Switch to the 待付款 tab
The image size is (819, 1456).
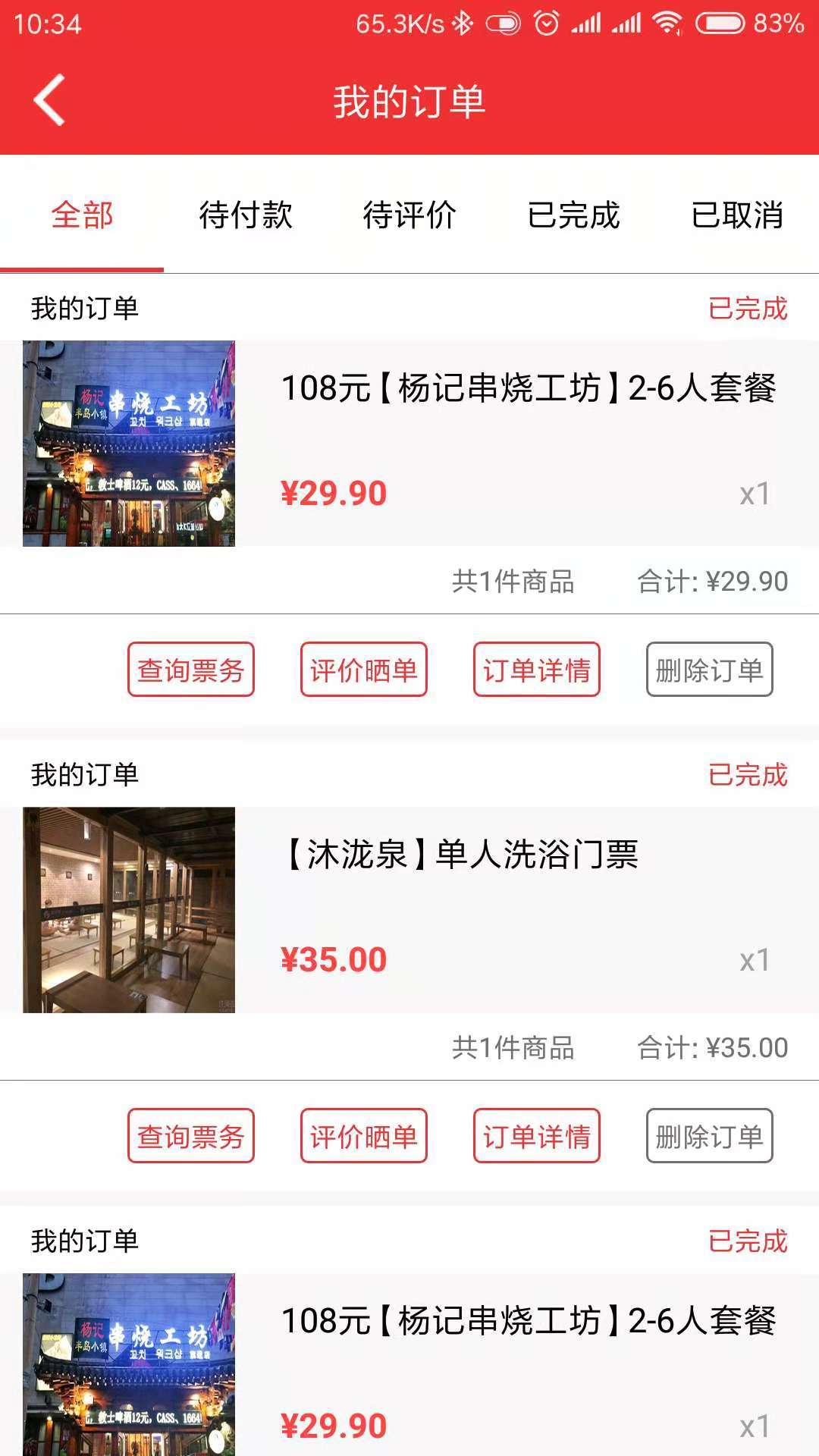(246, 215)
